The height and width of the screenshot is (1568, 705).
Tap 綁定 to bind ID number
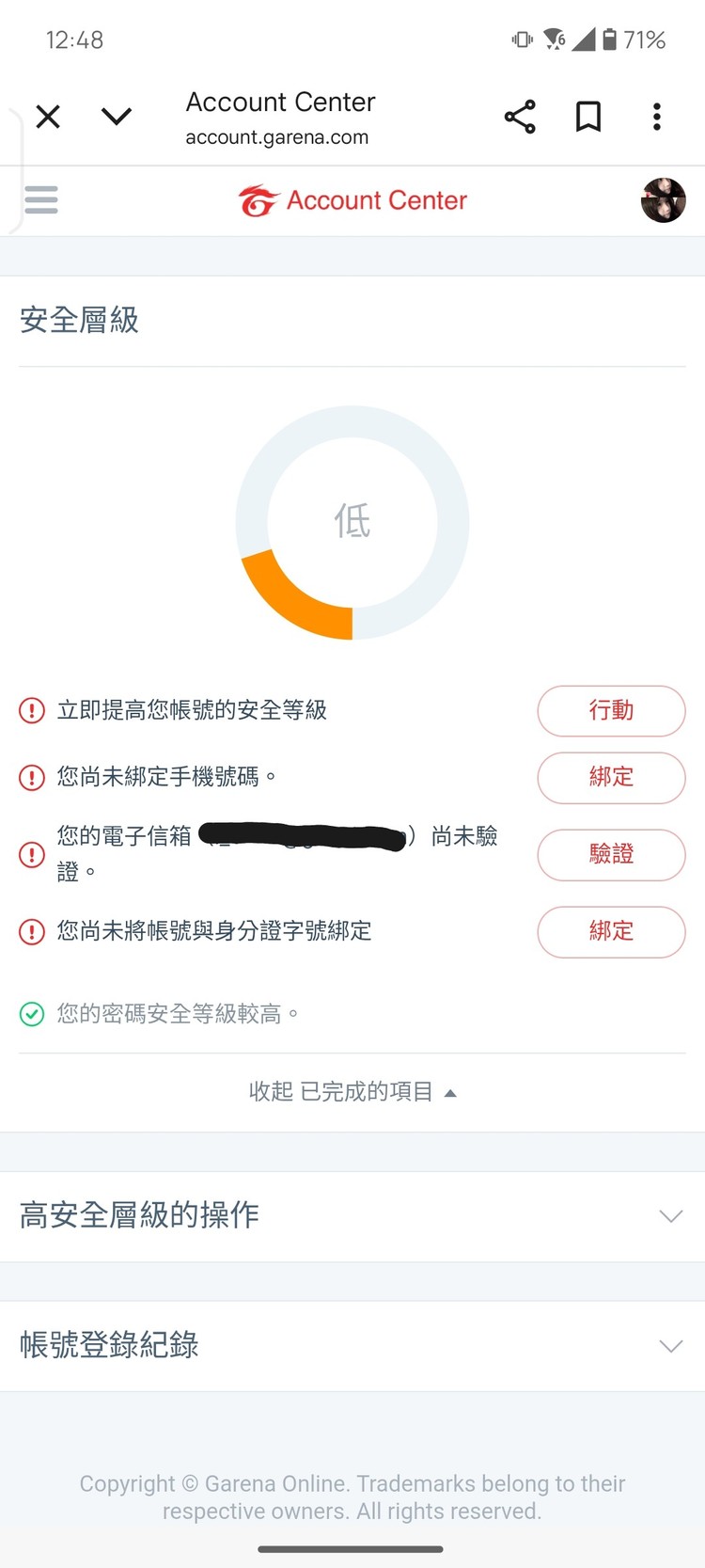pos(611,932)
